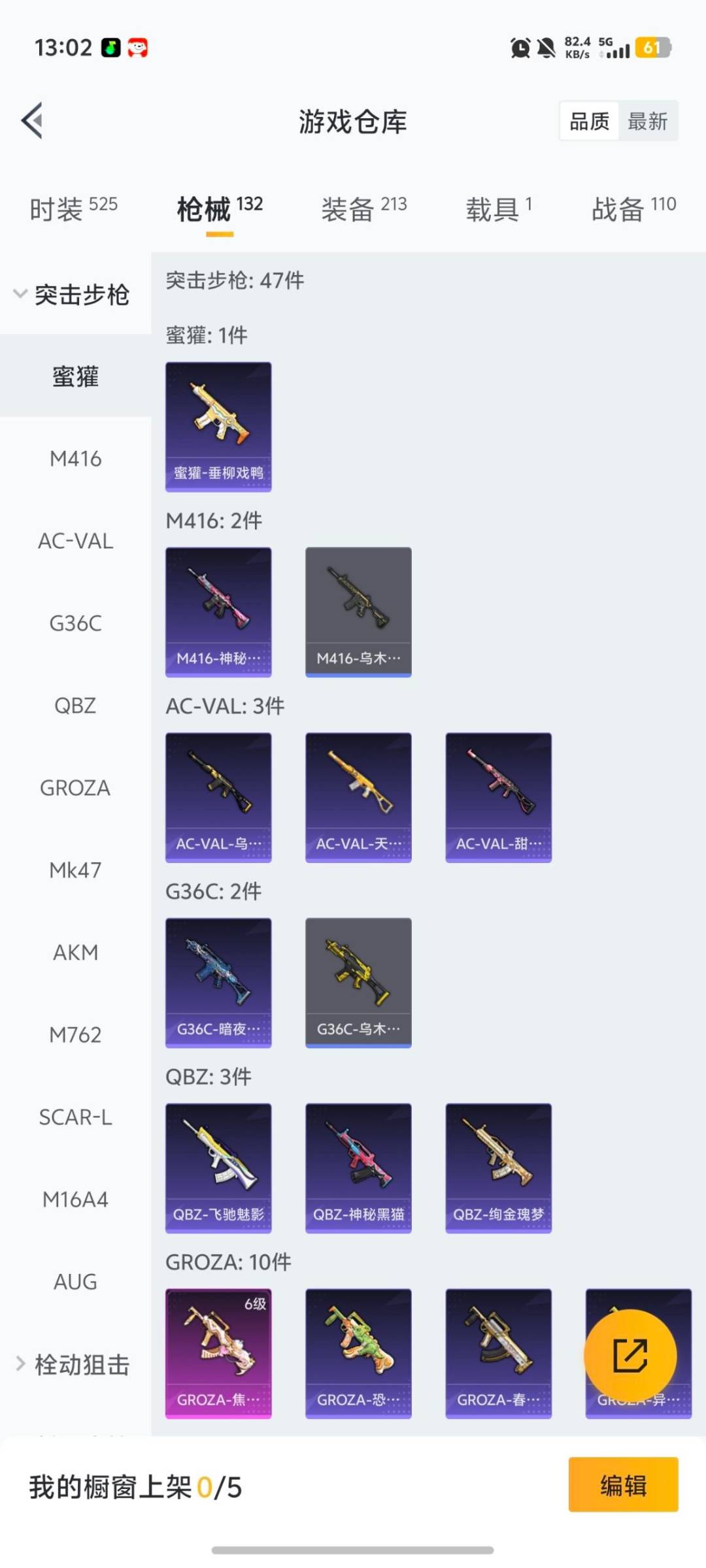Open the 战备 tab
Image resolution: width=706 pixels, height=1568 pixels.
tap(633, 209)
